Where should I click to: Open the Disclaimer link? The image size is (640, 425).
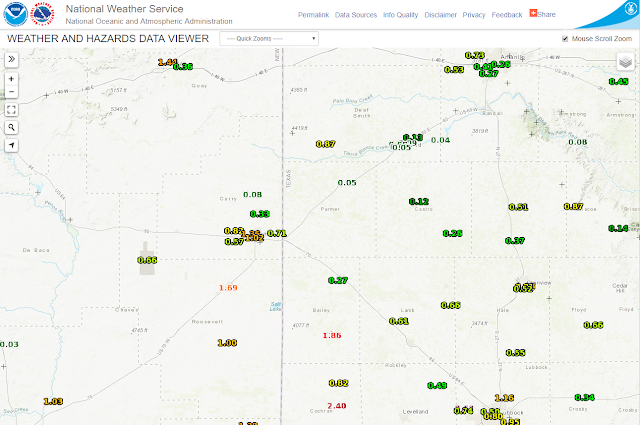coord(440,15)
